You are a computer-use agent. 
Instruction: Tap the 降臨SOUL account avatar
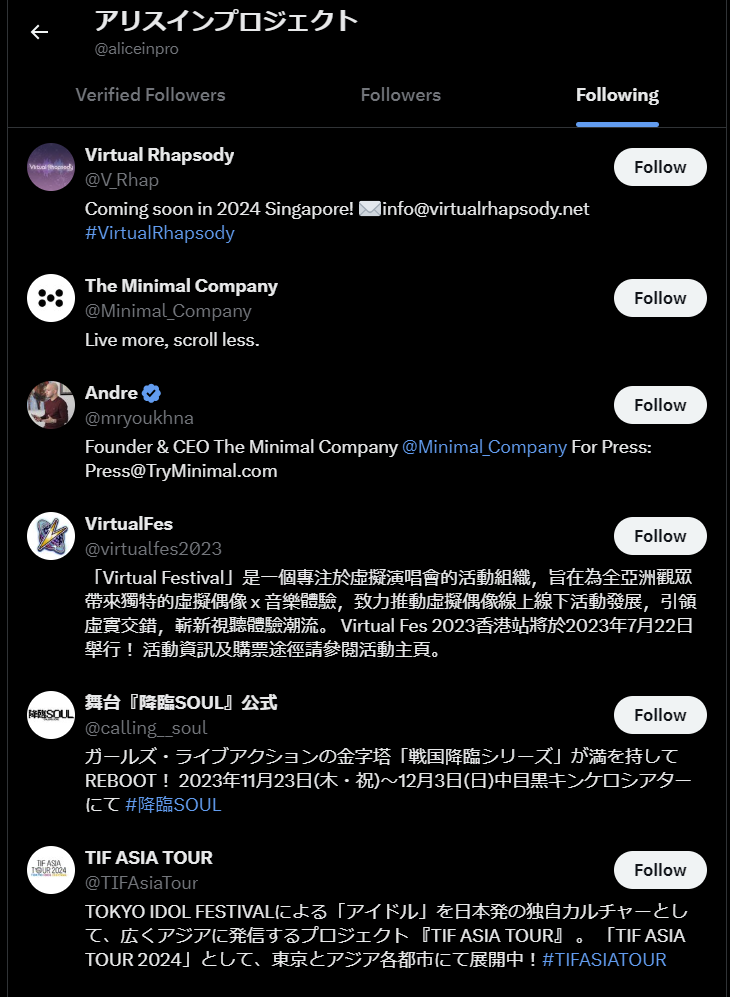click(51, 715)
